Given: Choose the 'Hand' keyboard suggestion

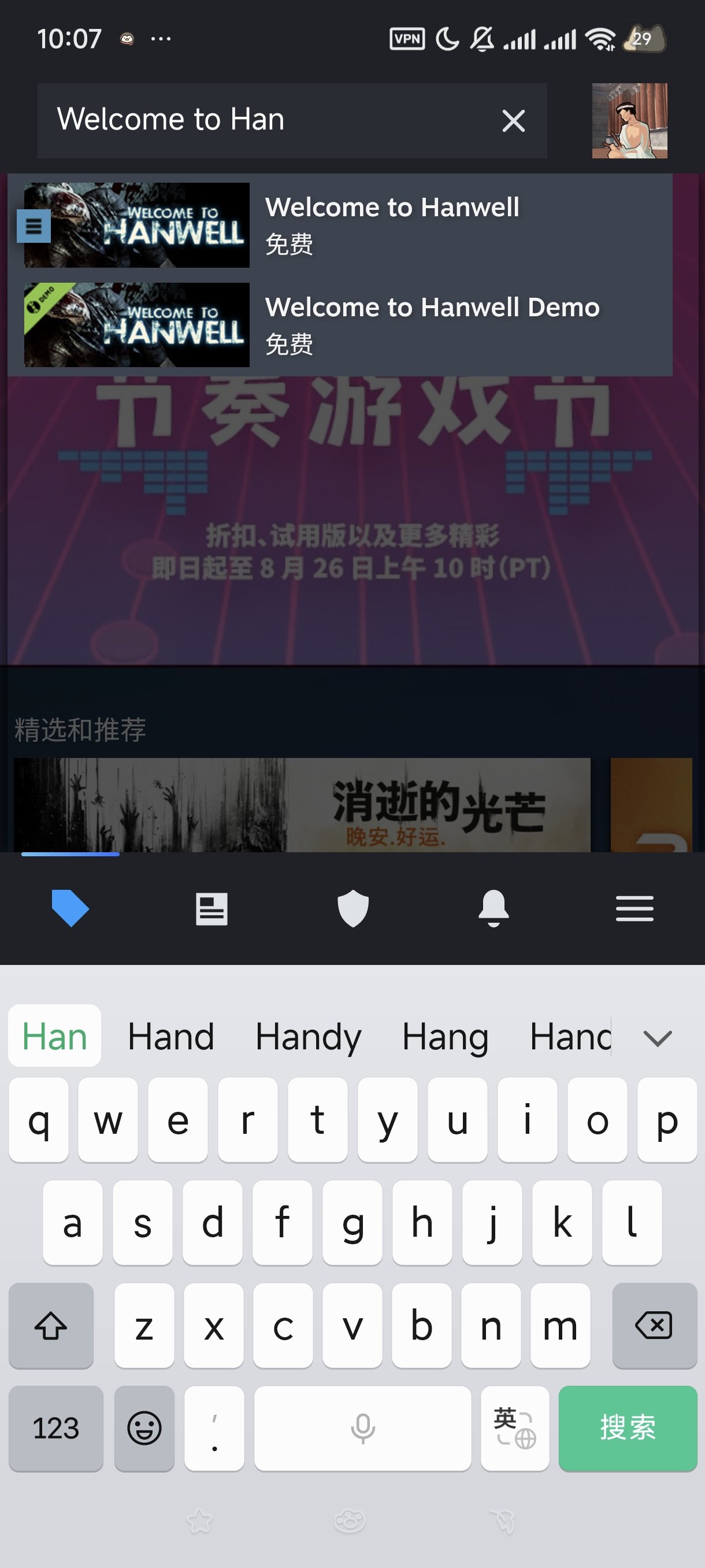Looking at the screenshot, I should point(171,1037).
